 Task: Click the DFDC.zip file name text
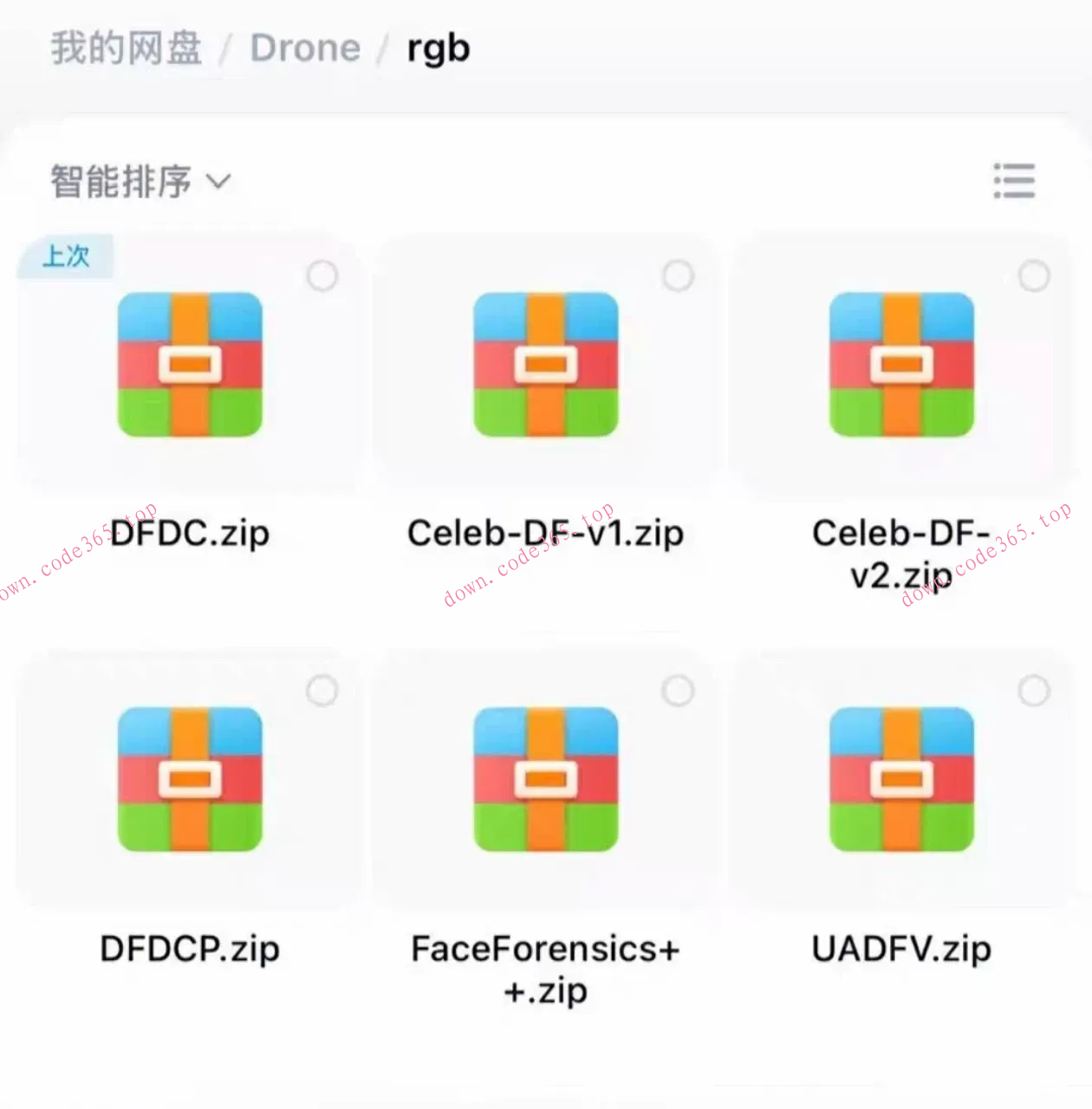coord(190,534)
